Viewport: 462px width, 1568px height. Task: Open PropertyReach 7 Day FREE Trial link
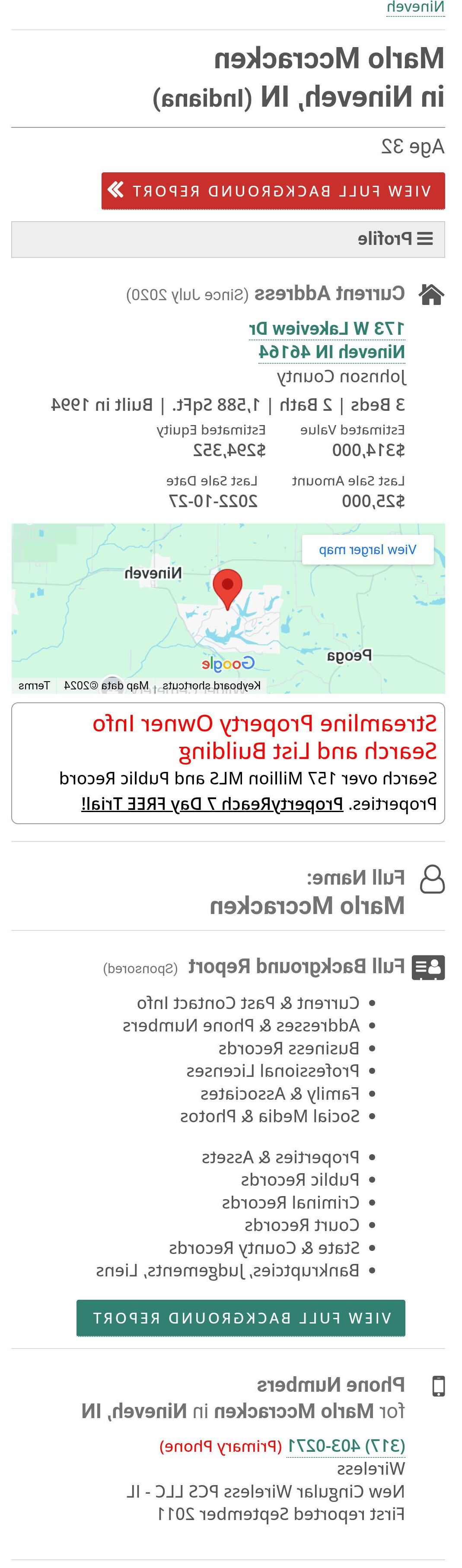pos(213,804)
